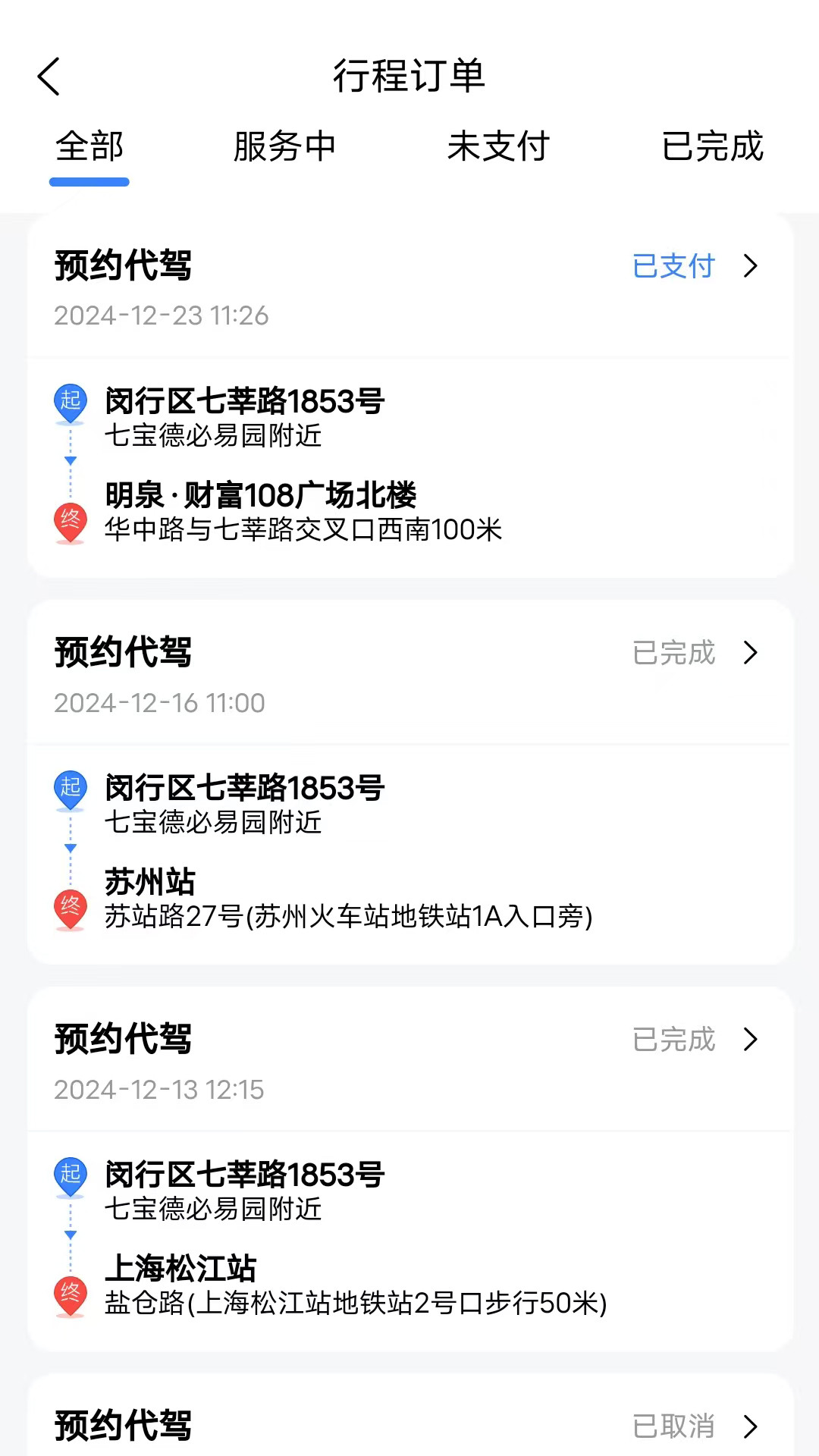Click the 已支付 status label

coord(673,266)
